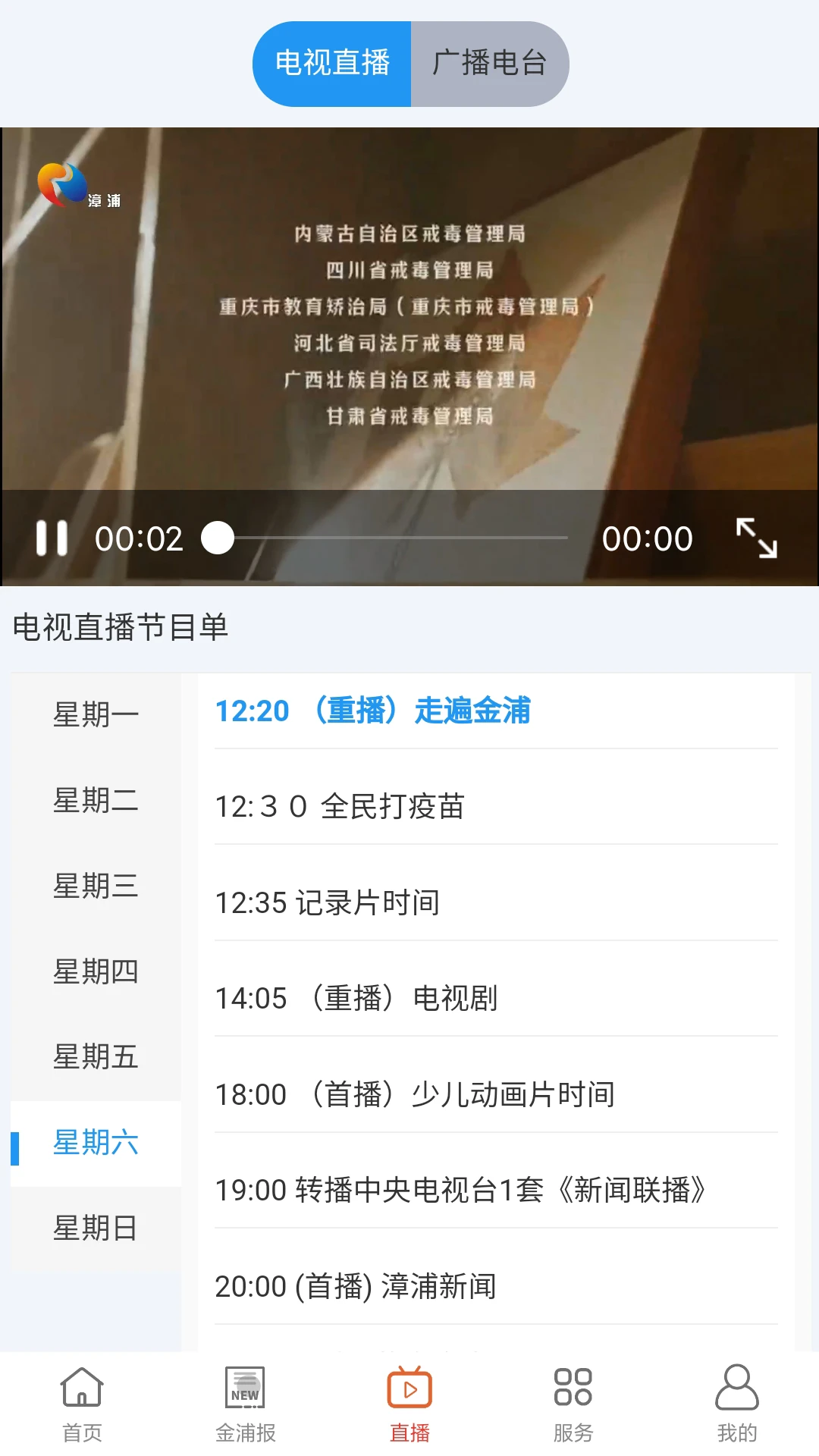Viewport: 819px width, 1456px height.
Task: Open the 20:00 漳浦新闻 program
Action: pos(496,1287)
